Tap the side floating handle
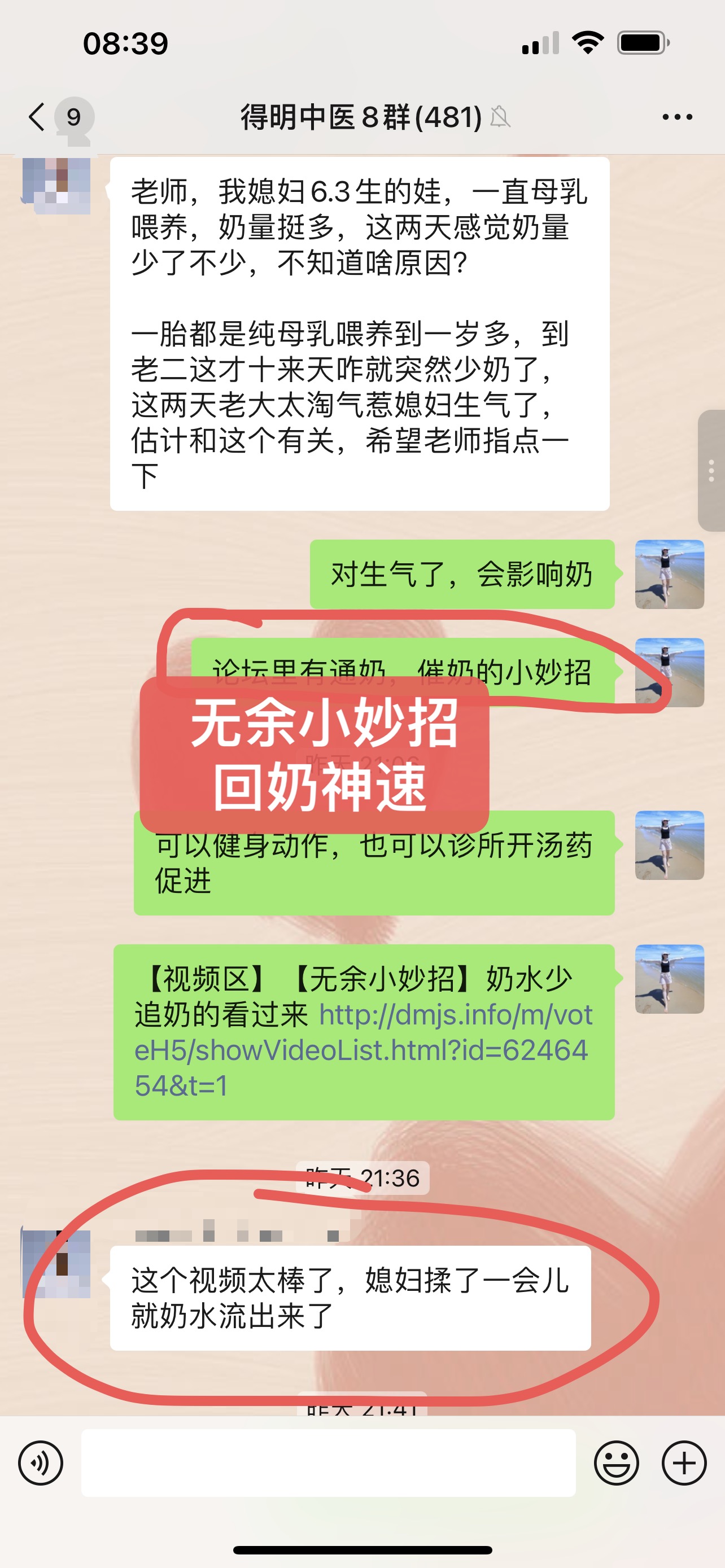 pos(710,471)
